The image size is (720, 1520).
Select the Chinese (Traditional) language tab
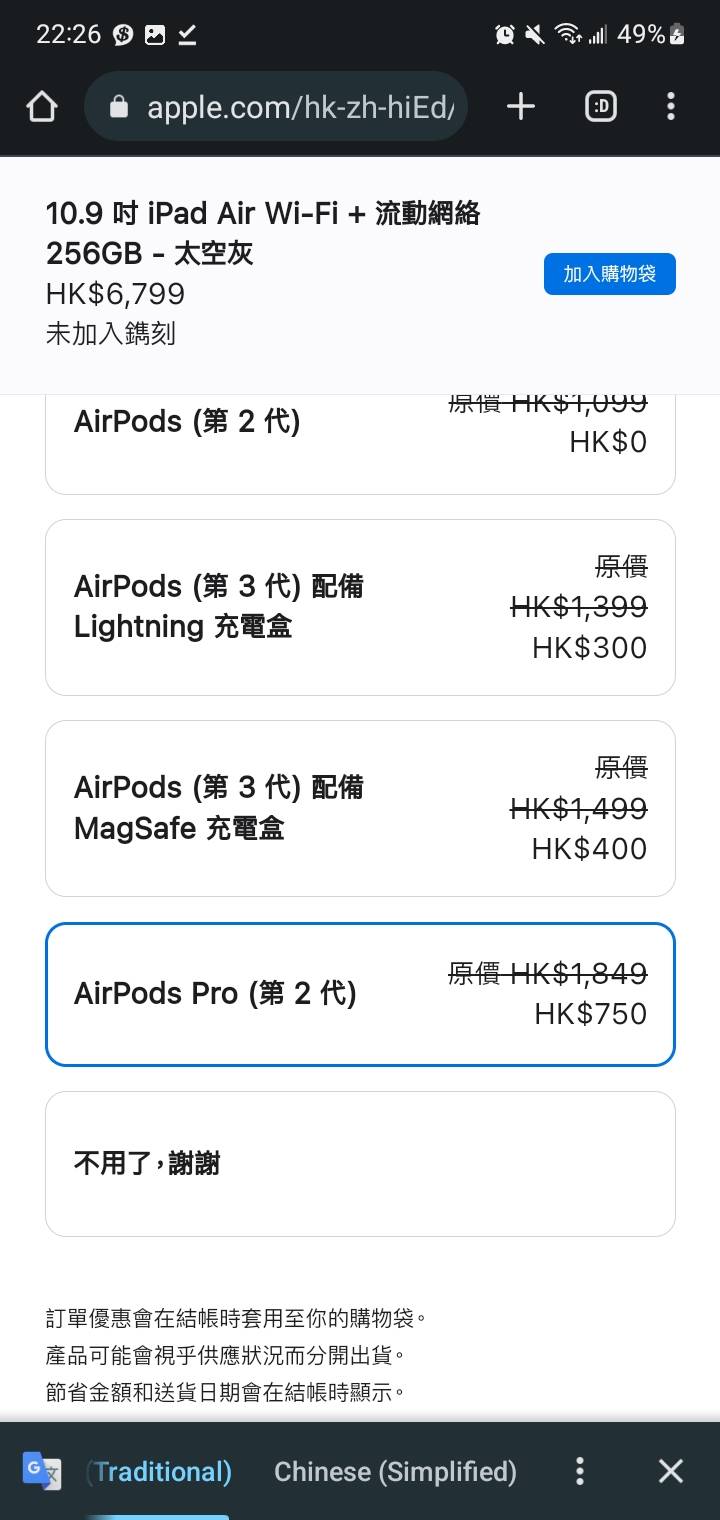160,1471
